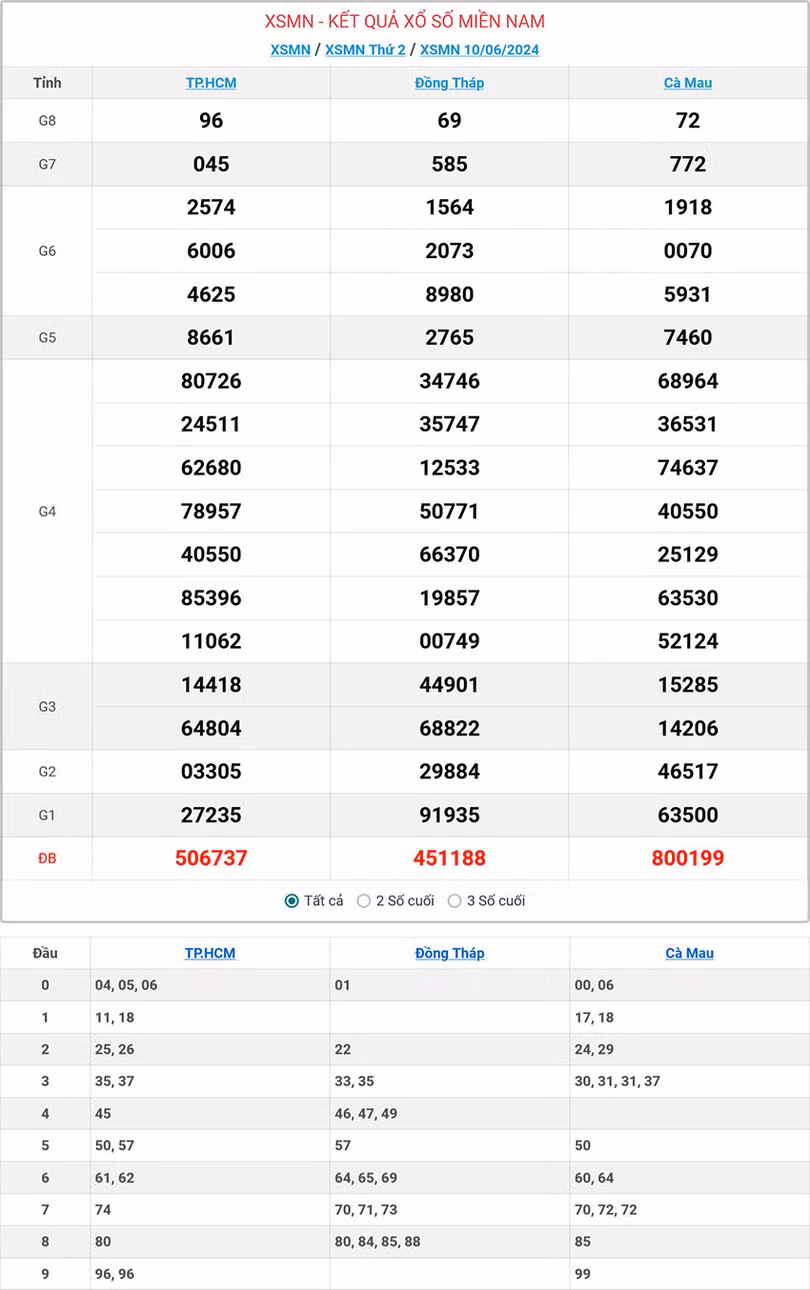
Task: Click Đồng Tháp link in the Đầu table
Action: coord(448,953)
